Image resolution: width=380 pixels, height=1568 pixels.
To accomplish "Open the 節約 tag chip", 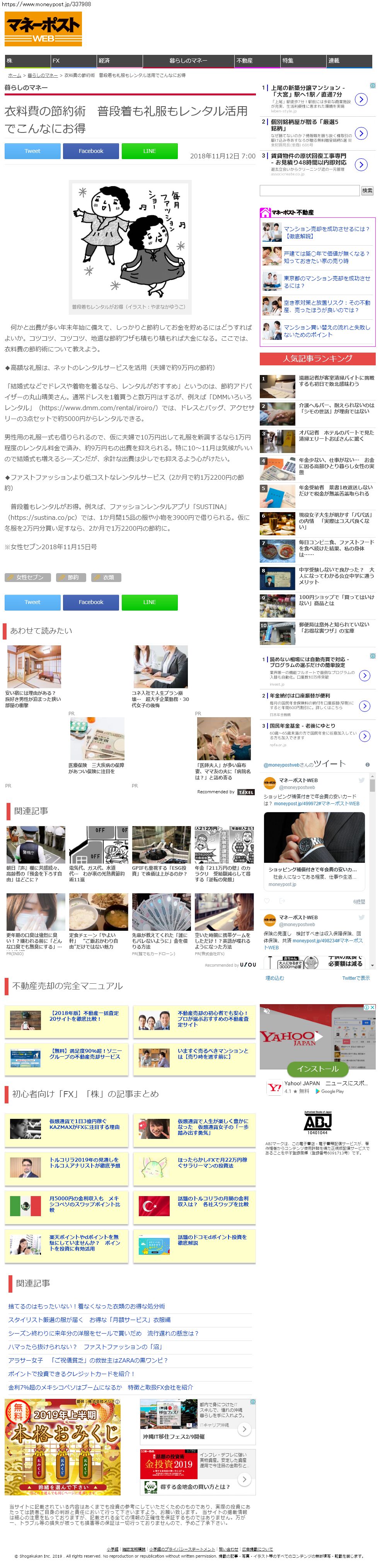I will tap(71, 577).
